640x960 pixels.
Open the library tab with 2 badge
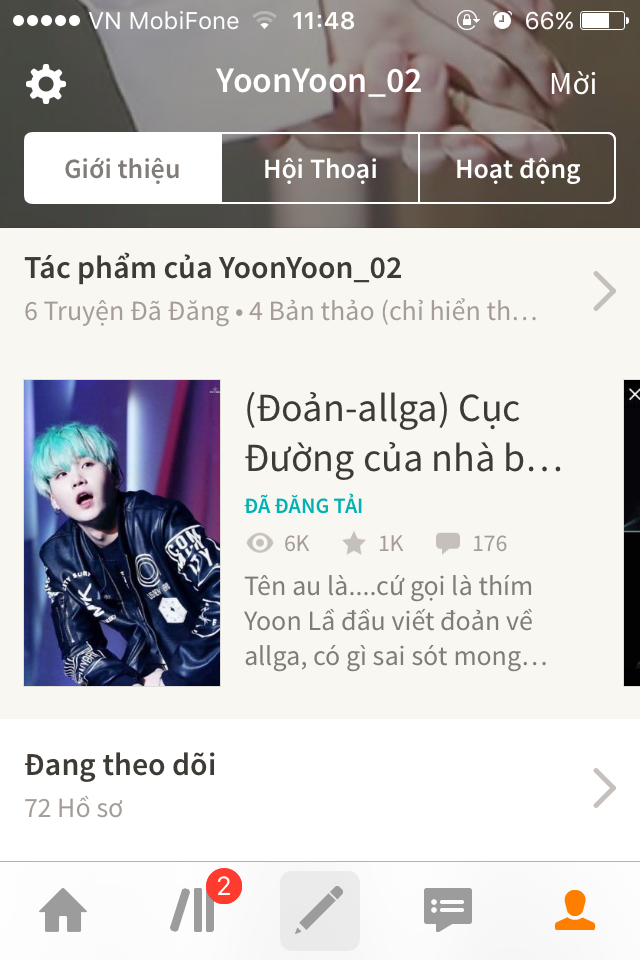(x=194, y=911)
